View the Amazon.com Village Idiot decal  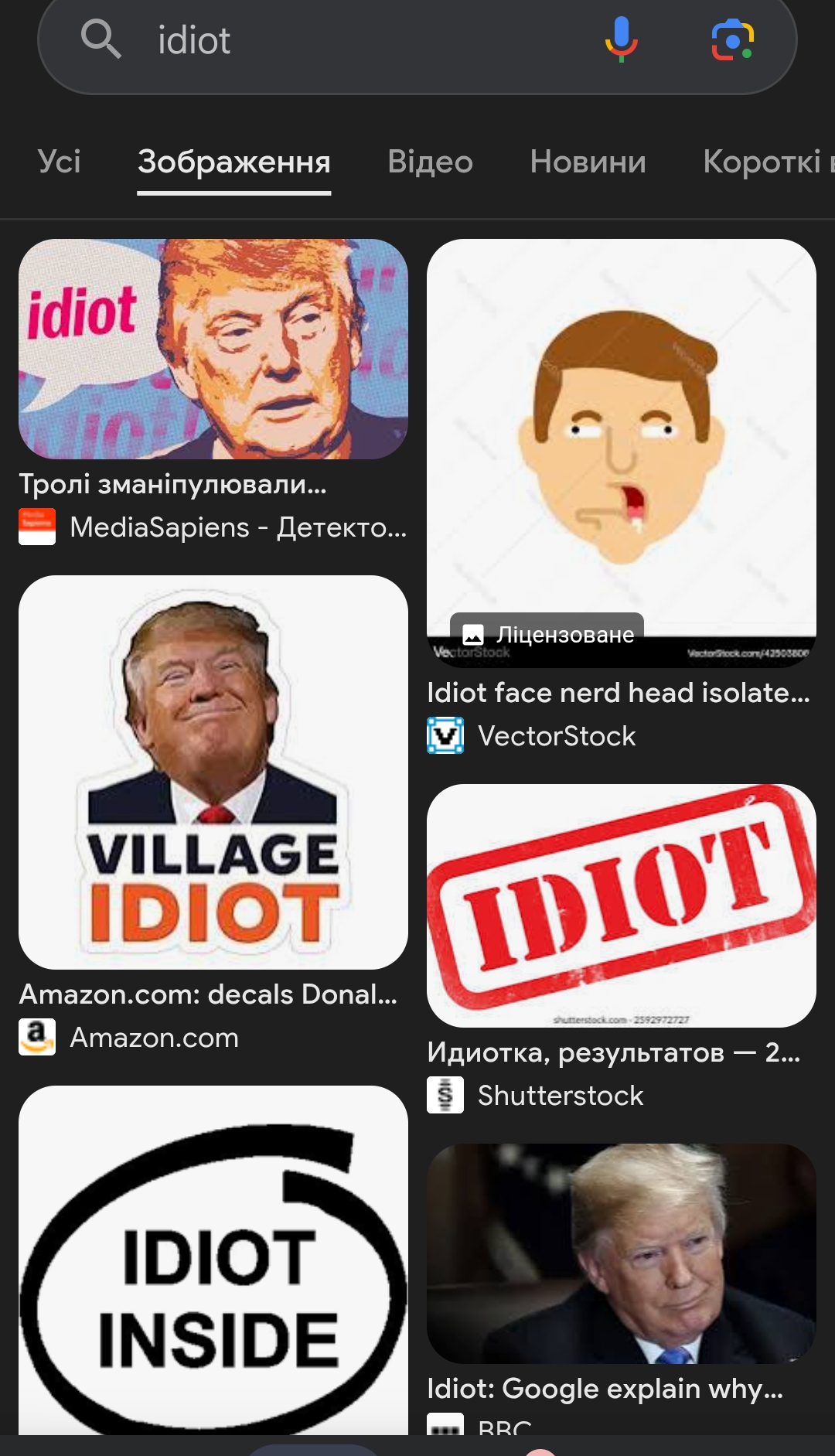point(213,772)
